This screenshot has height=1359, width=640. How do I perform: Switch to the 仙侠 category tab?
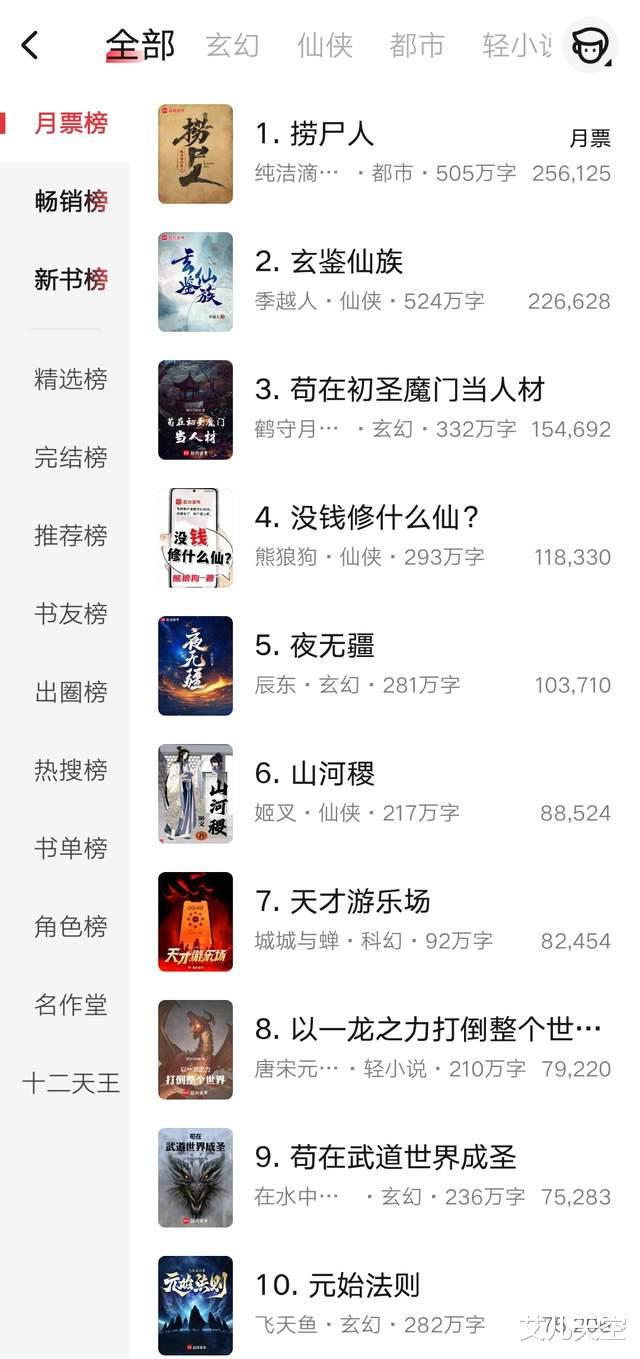324,45
